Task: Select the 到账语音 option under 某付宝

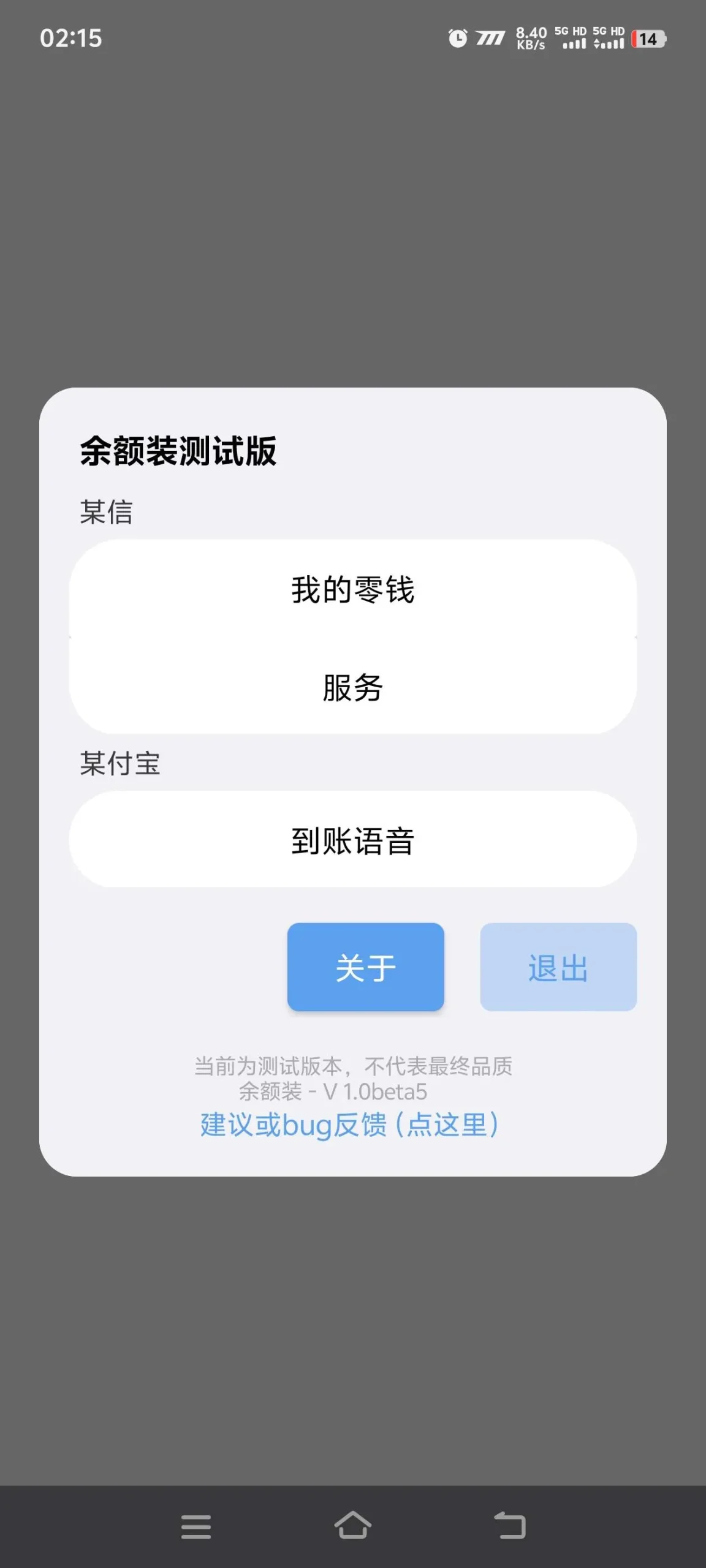Action: click(x=353, y=841)
